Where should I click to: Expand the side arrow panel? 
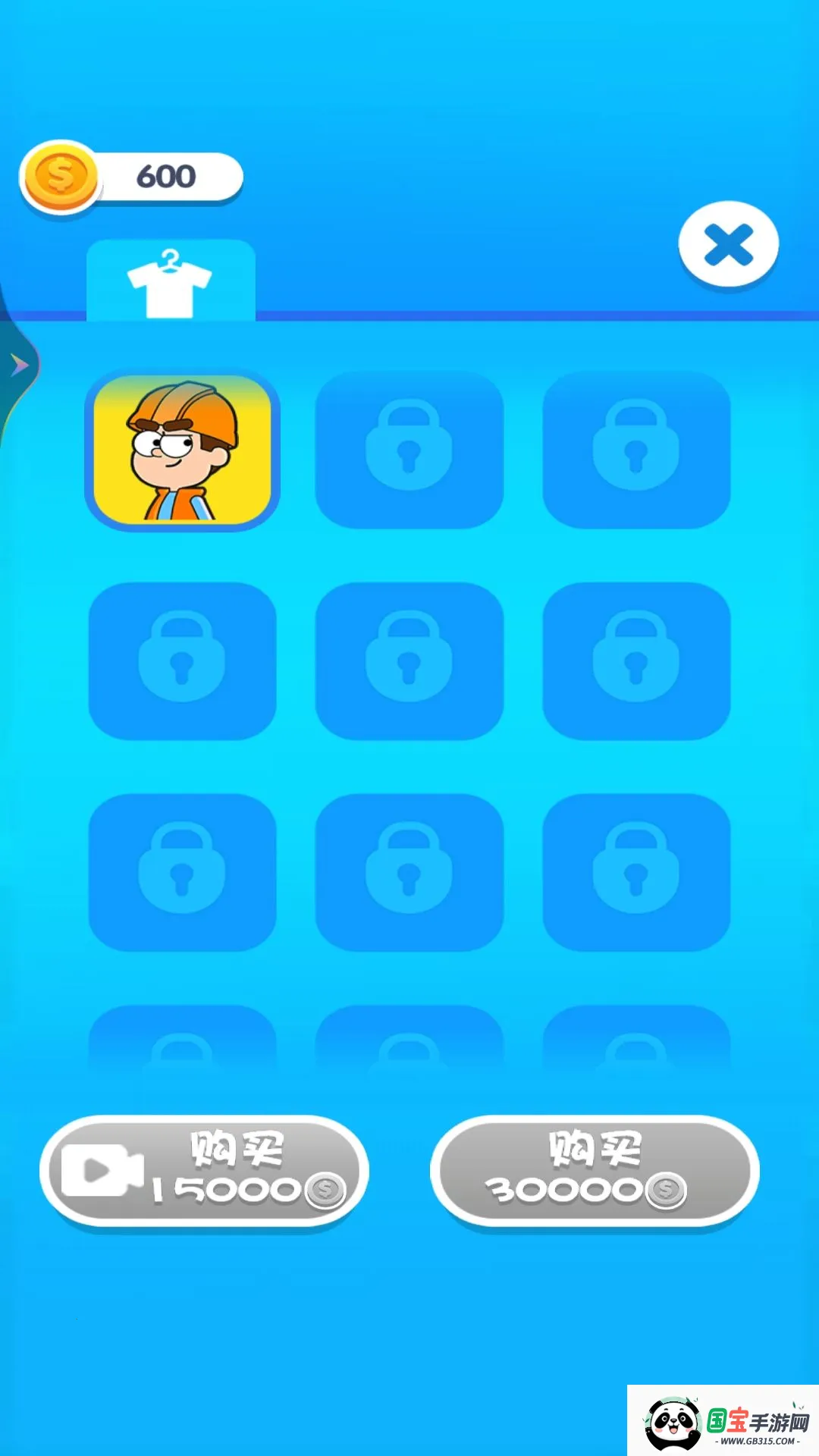18,366
